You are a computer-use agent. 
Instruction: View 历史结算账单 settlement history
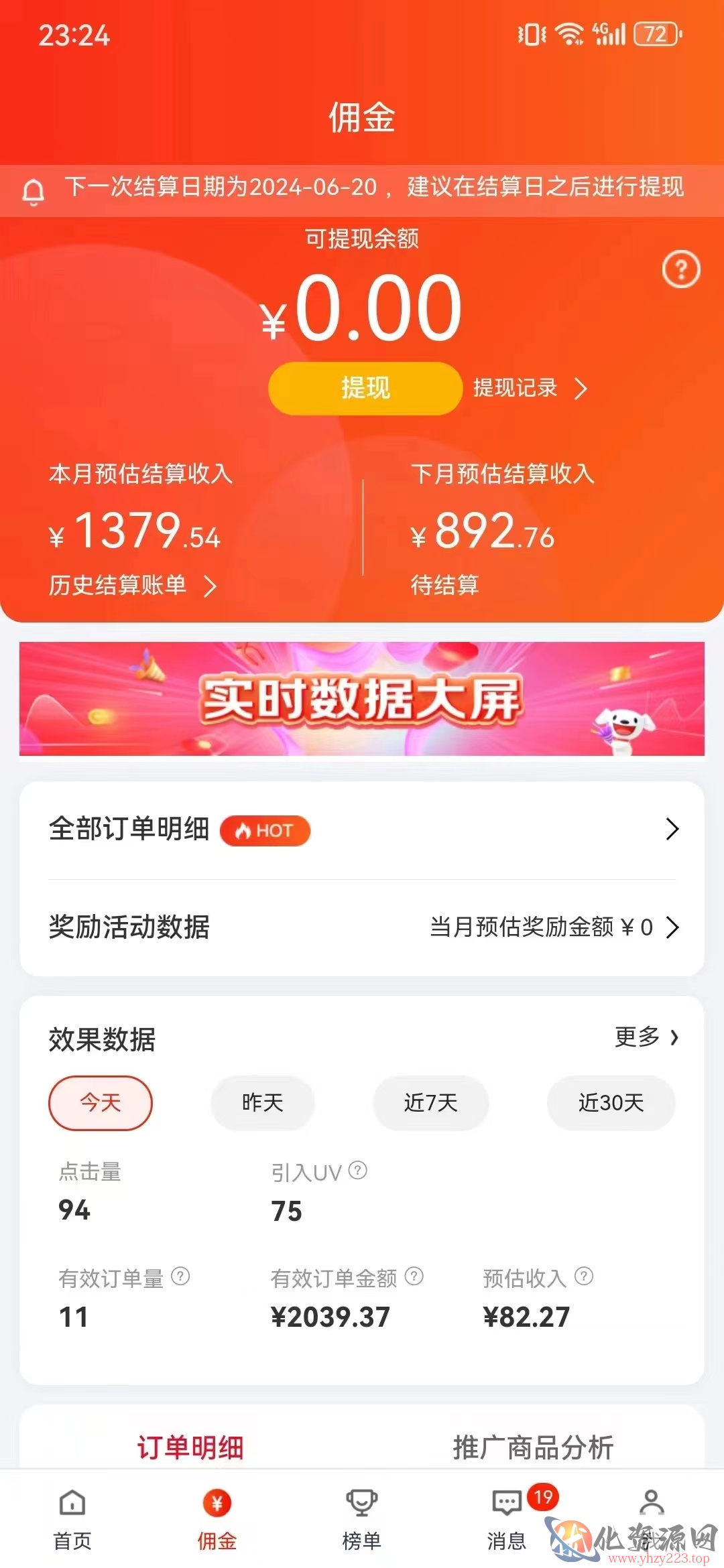(x=133, y=585)
